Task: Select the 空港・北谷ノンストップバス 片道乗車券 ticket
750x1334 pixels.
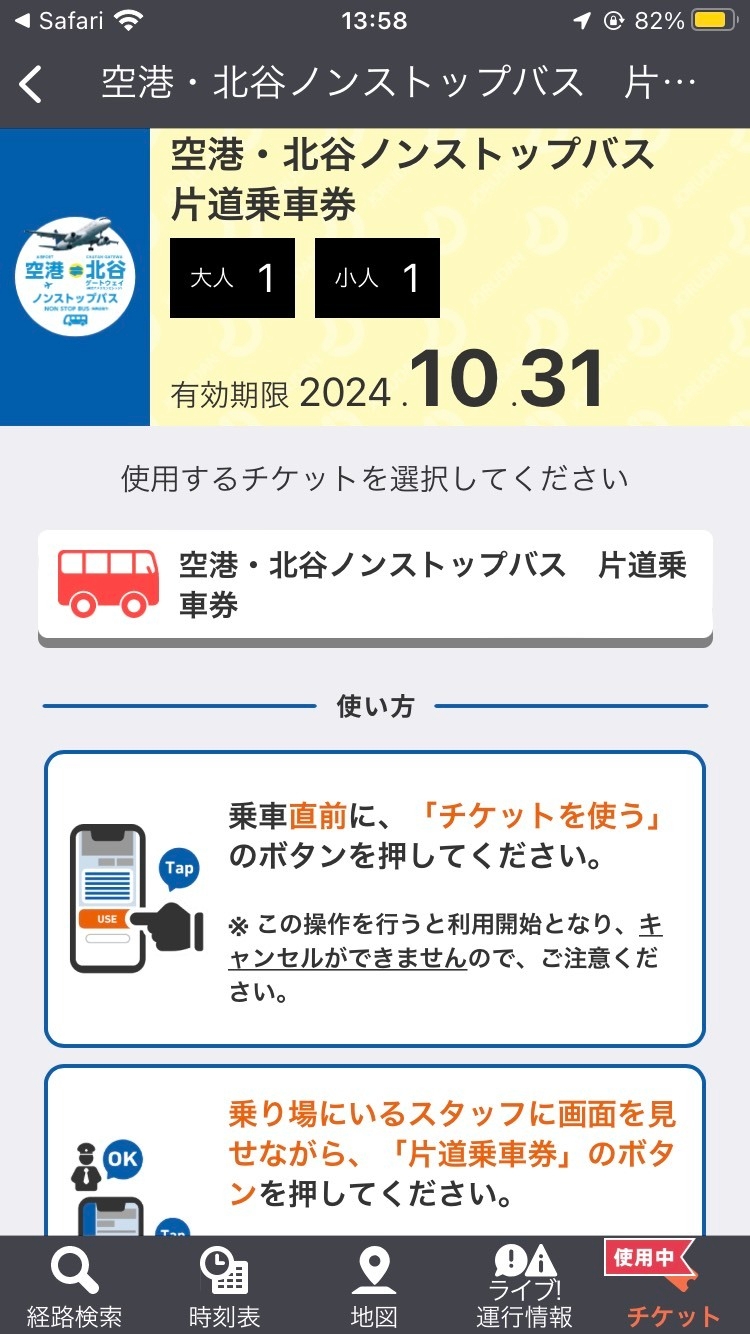Action: pos(375,585)
